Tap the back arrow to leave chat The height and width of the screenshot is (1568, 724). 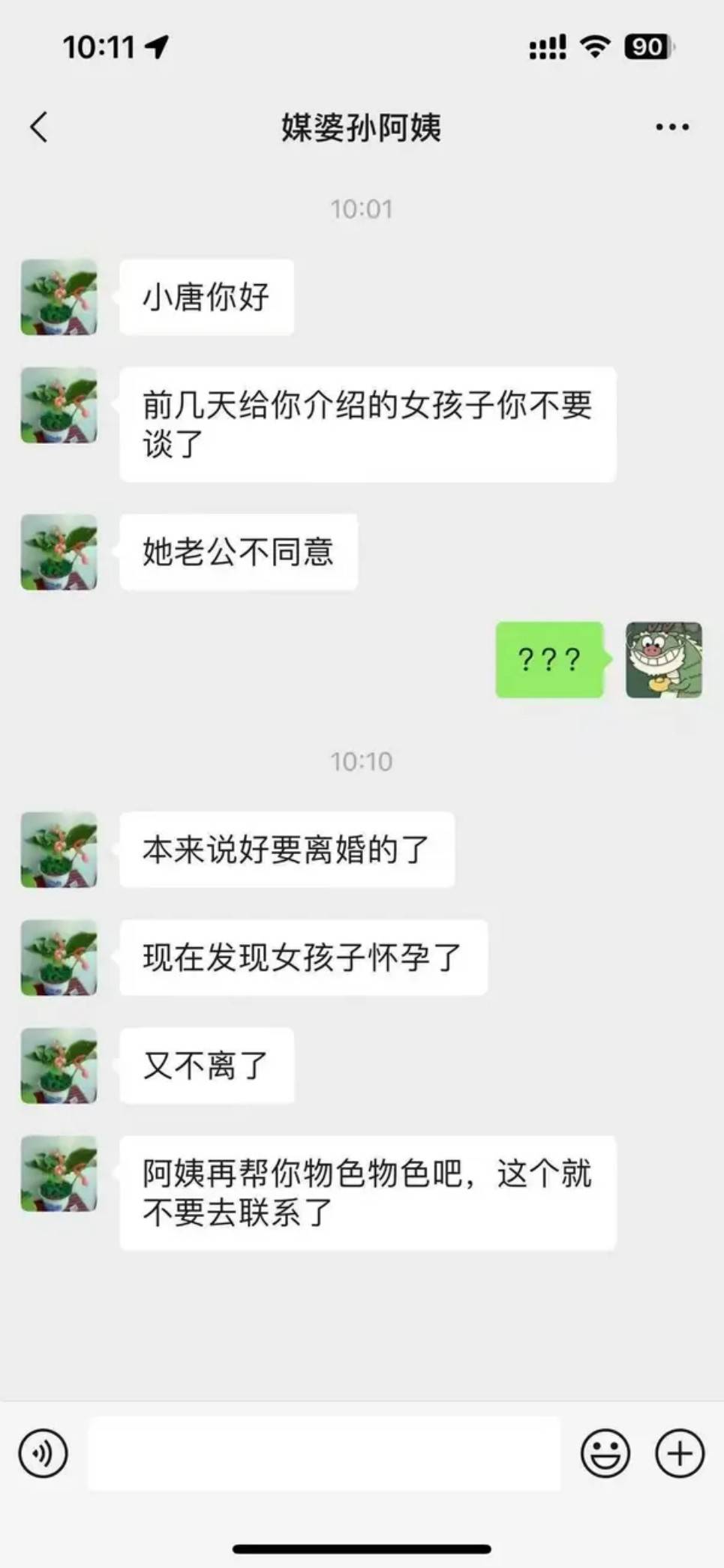click(x=39, y=127)
